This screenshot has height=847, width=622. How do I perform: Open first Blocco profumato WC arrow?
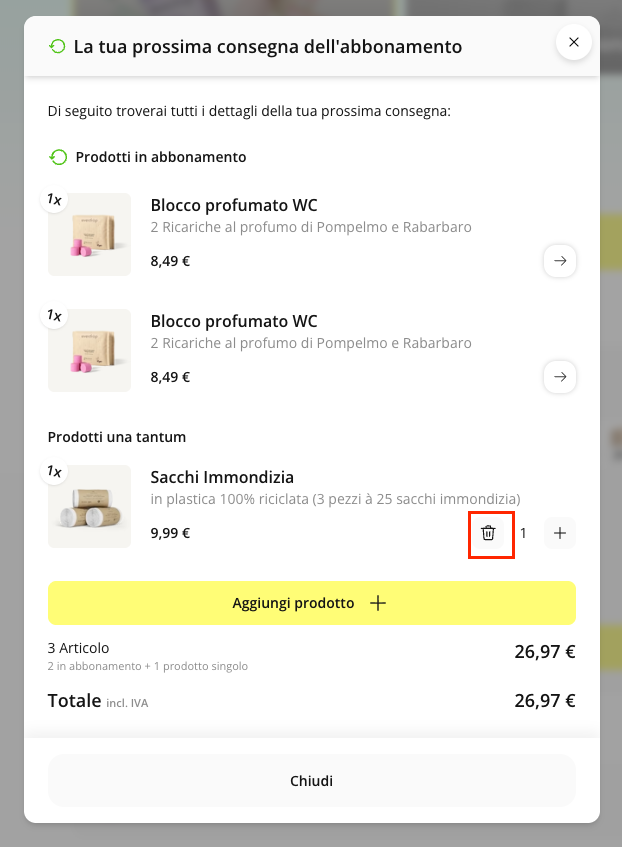560,261
